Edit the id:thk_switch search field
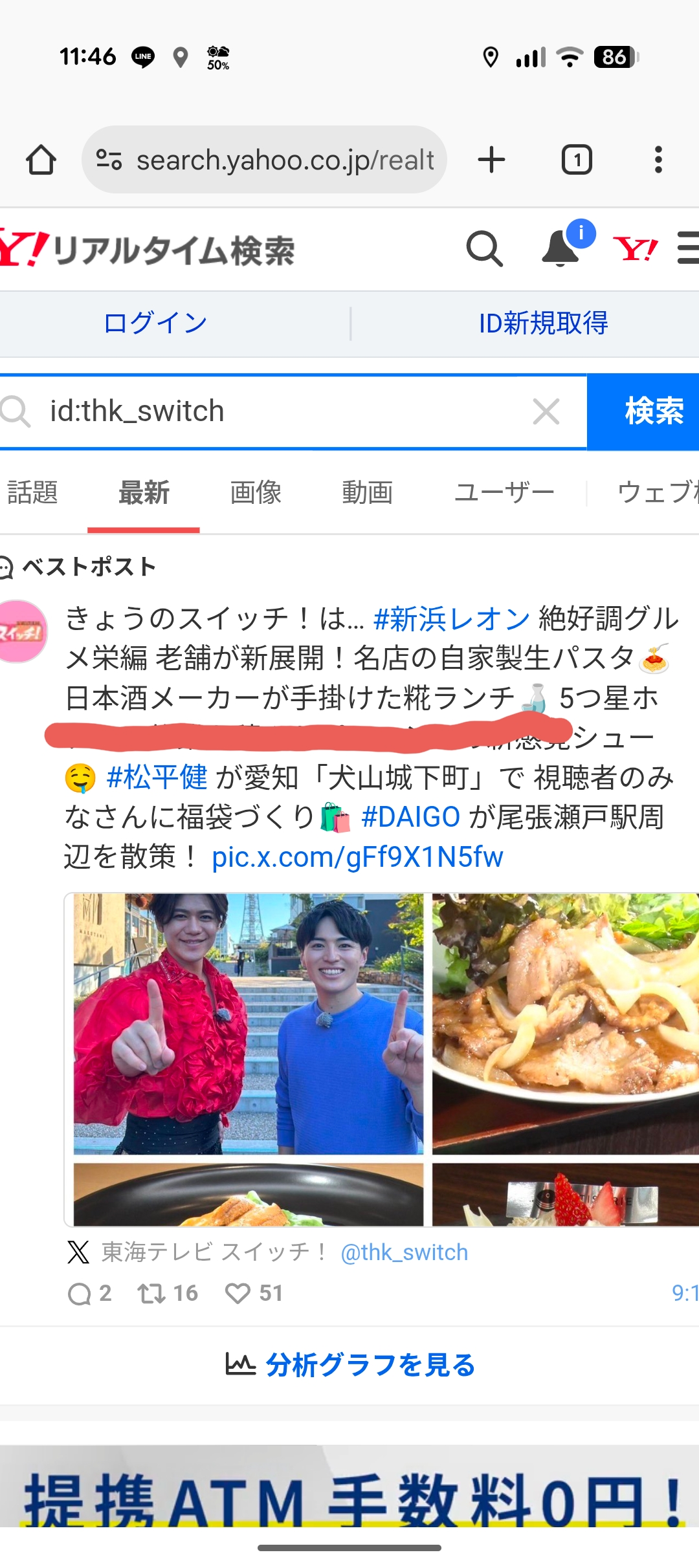 tap(272, 411)
